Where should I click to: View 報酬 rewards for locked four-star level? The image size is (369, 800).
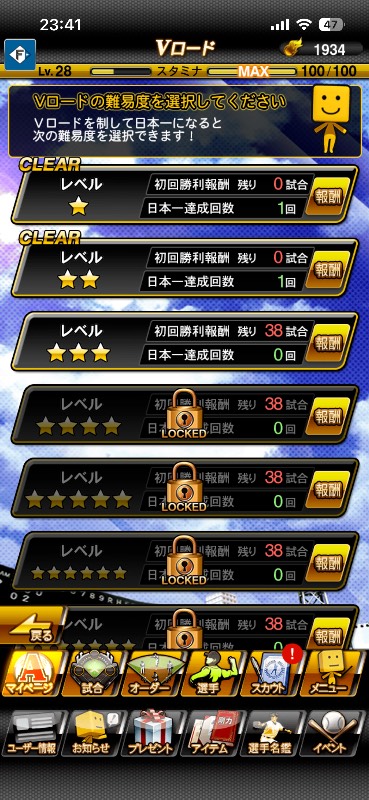pyautogui.click(x=331, y=416)
